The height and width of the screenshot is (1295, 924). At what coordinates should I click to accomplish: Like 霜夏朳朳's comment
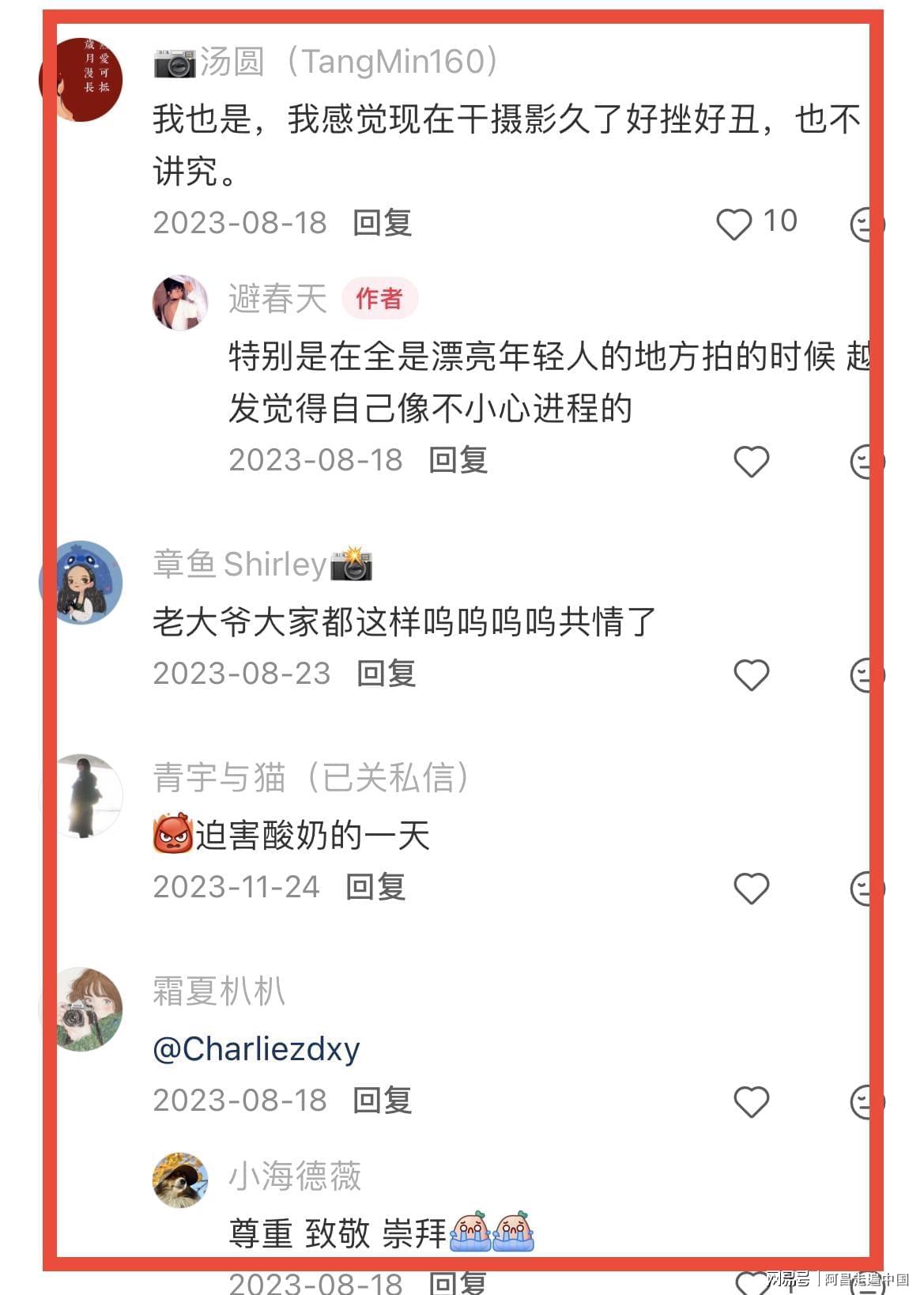point(751,1102)
